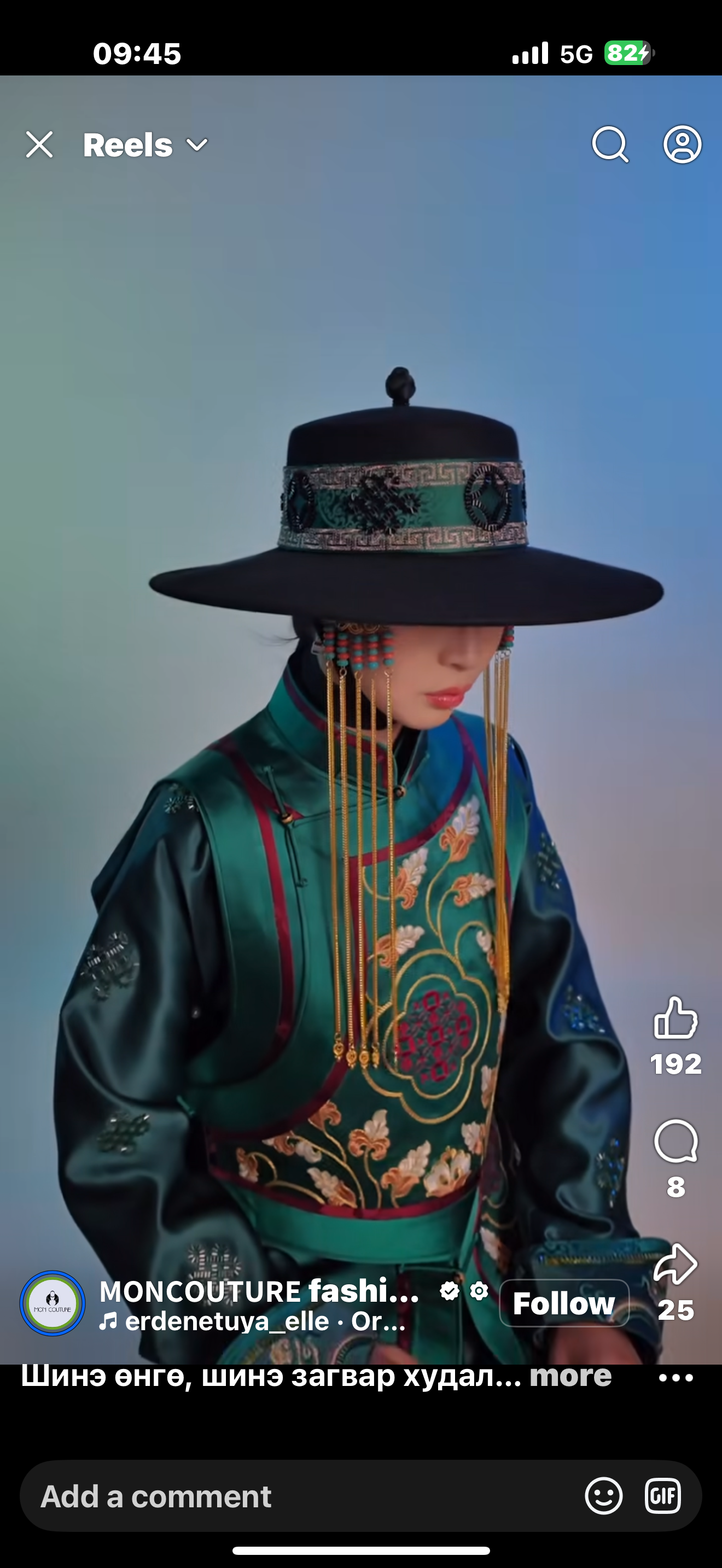Open the MONCOUTURE fashion page name
Image resolution: width=722 pixels, height=1568 pixels.
click(x=259, y=1290)
